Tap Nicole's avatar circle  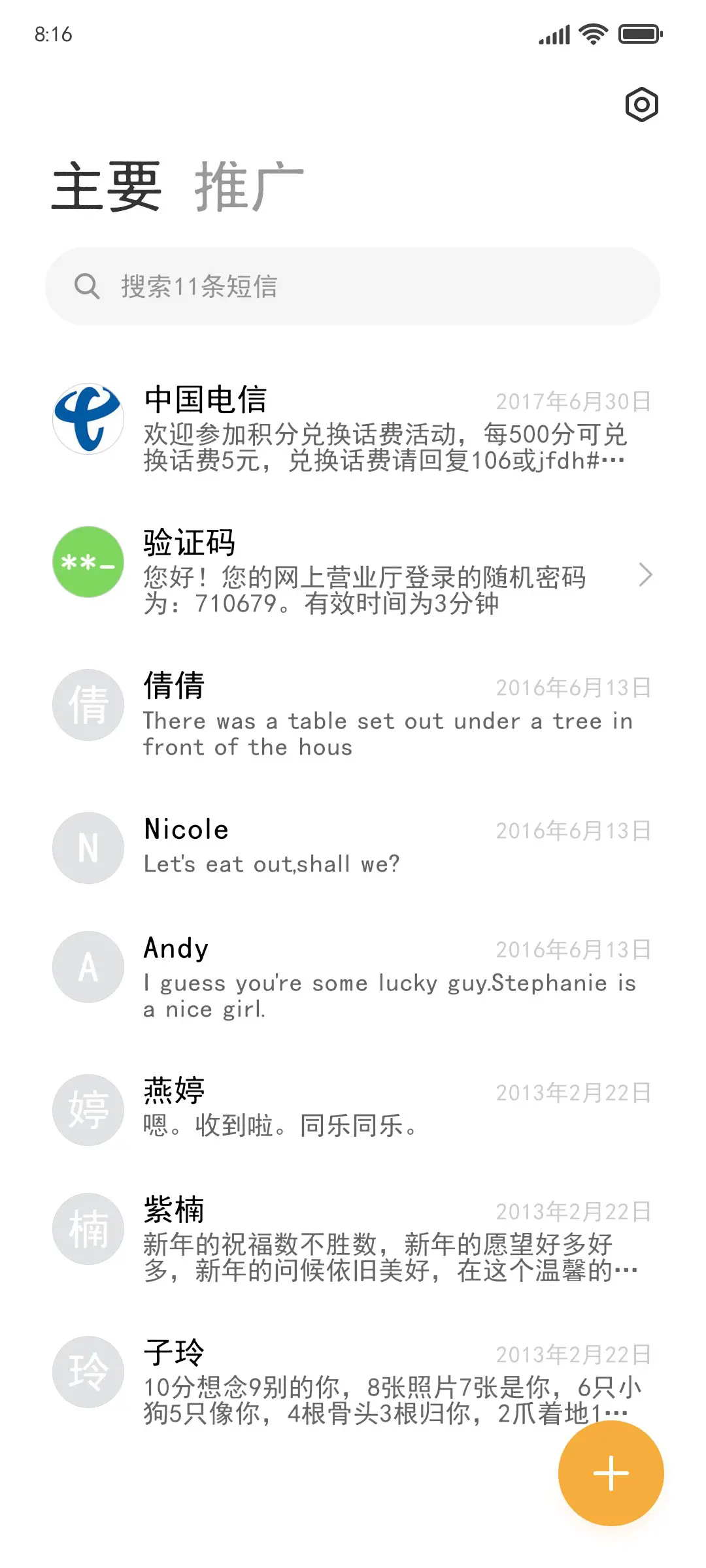point(88,847)
